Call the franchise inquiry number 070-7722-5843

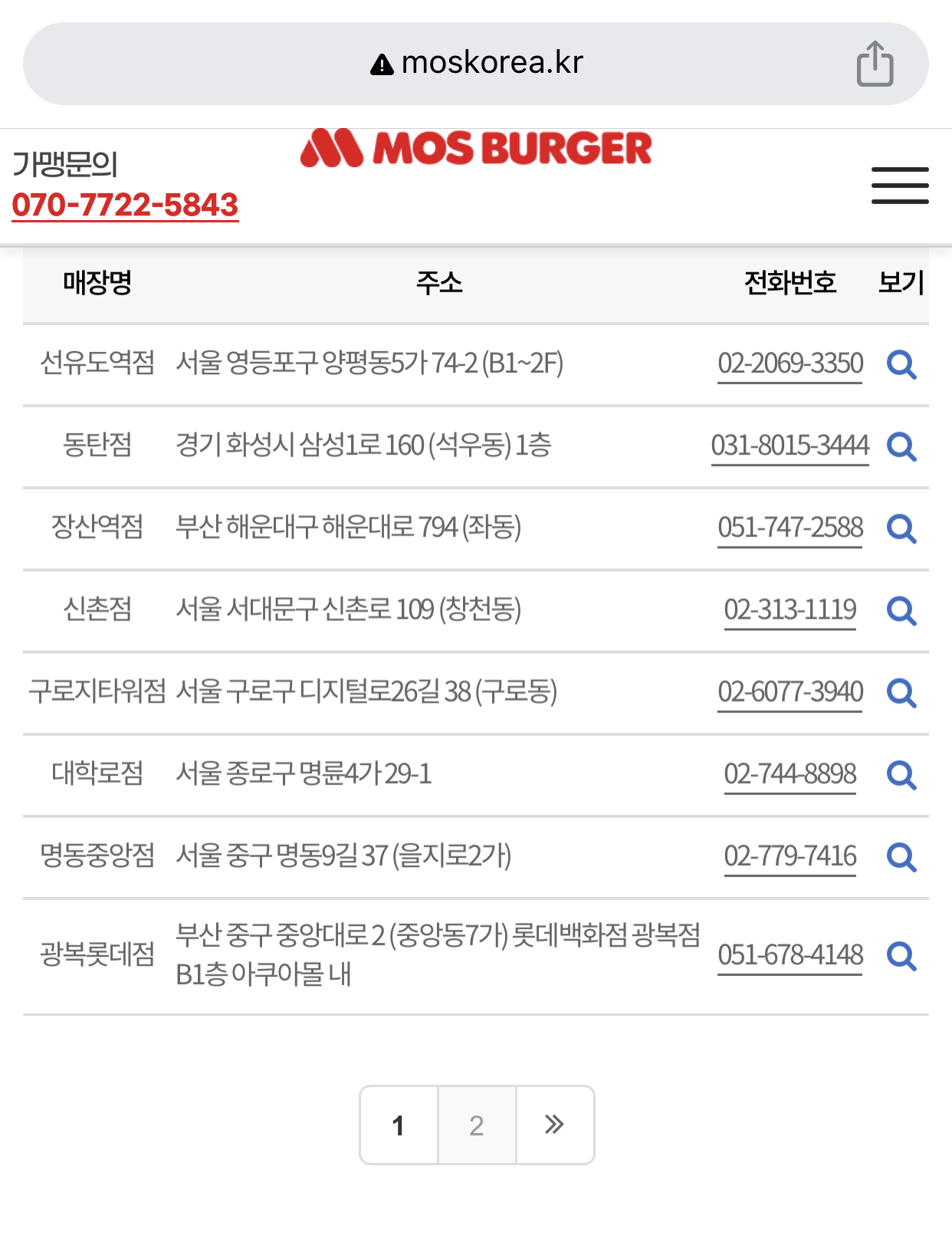tap(125, 205)
